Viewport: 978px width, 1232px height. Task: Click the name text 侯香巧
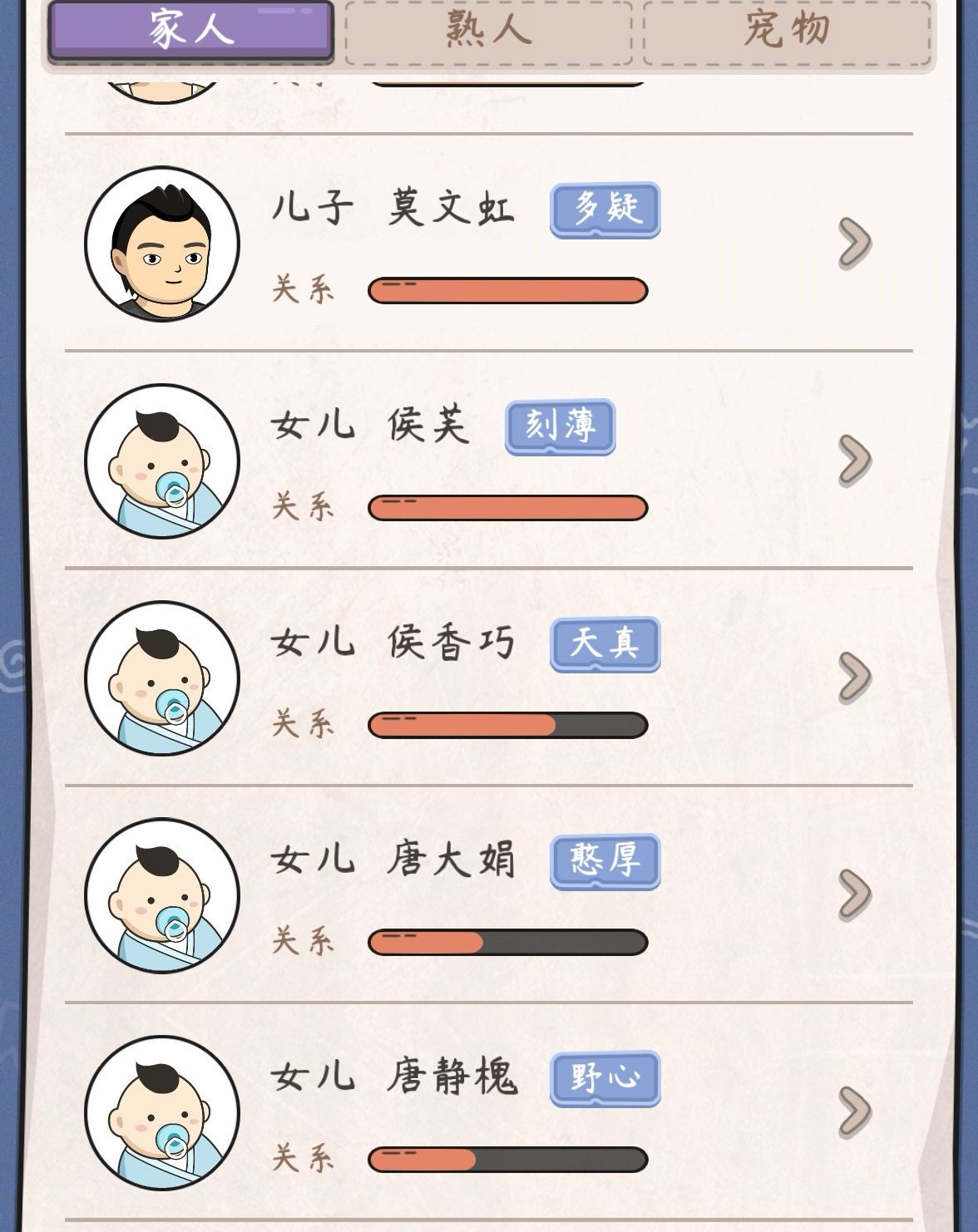click(x=453, y=642)
